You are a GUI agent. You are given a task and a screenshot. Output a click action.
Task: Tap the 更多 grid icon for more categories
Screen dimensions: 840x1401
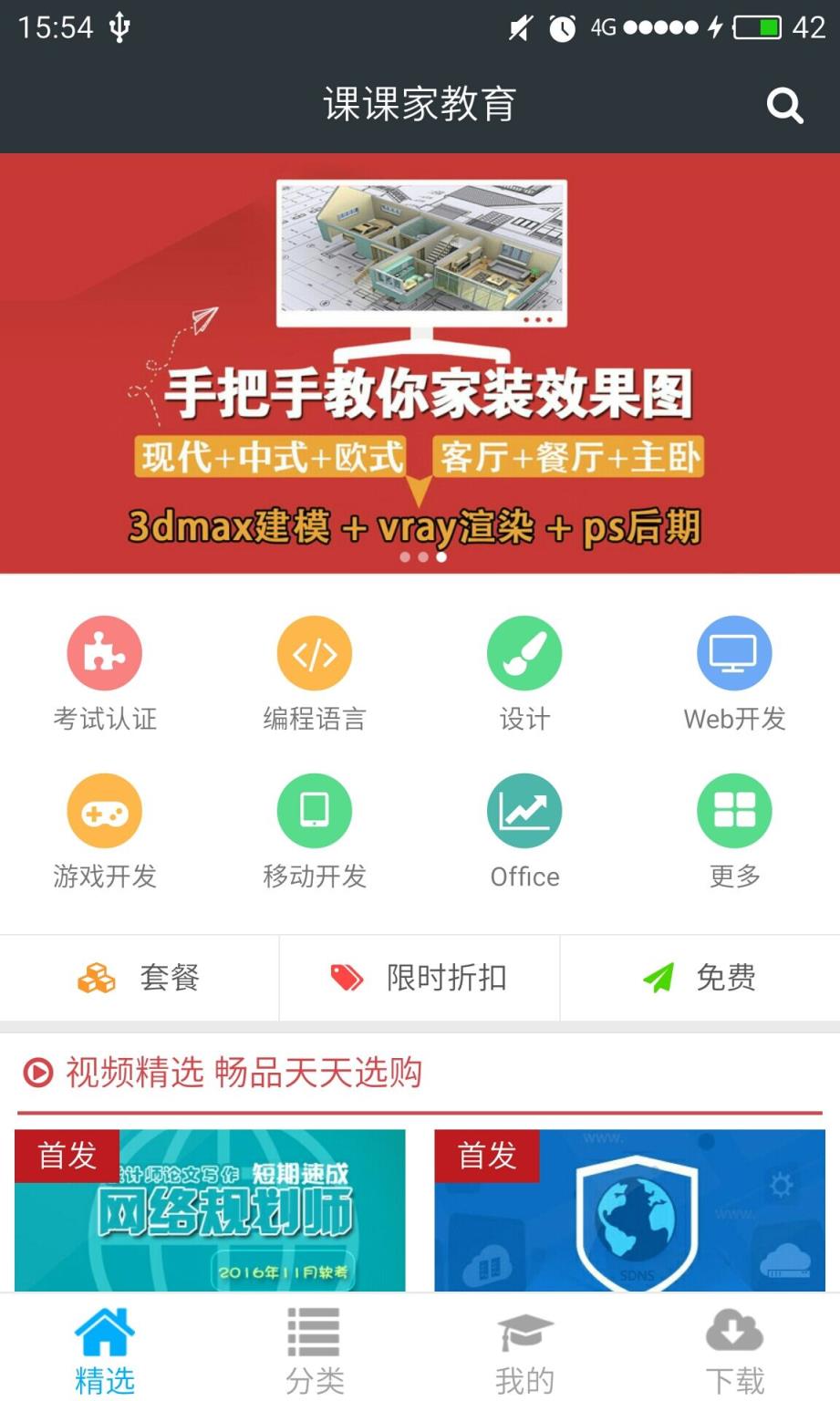click(x=734, y=810)
